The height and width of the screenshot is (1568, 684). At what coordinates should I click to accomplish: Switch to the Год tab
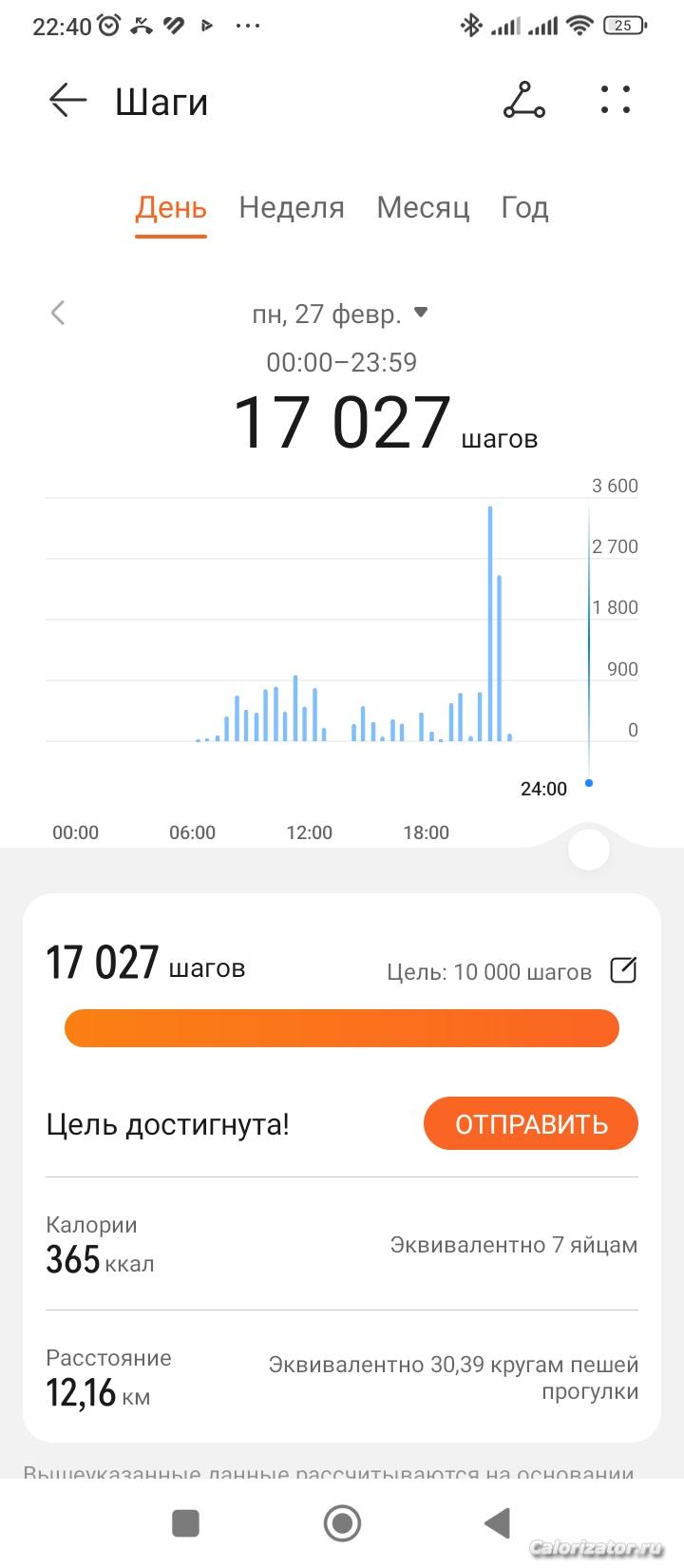point(524,207)
